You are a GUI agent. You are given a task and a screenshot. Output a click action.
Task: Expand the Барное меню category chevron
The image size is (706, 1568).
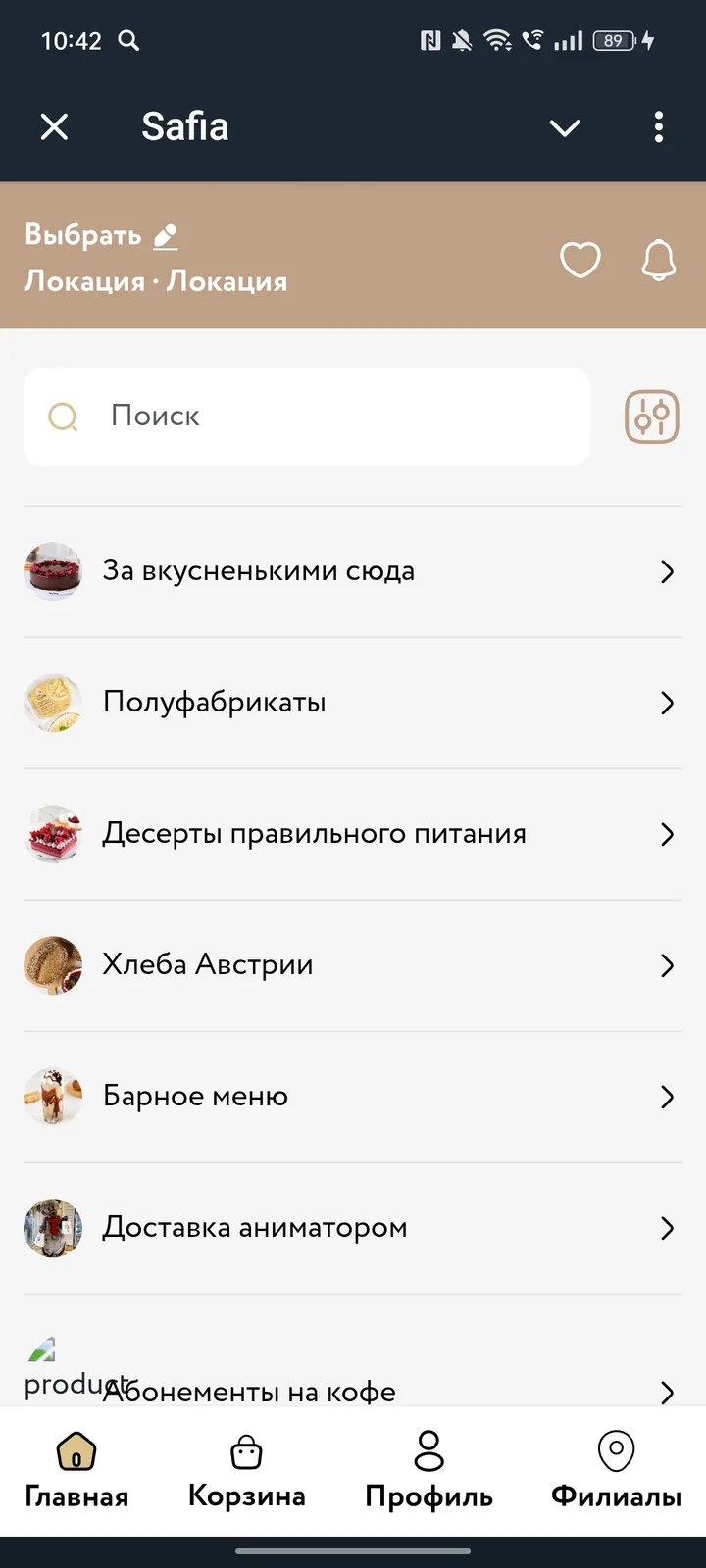[x=667, y=1097]
